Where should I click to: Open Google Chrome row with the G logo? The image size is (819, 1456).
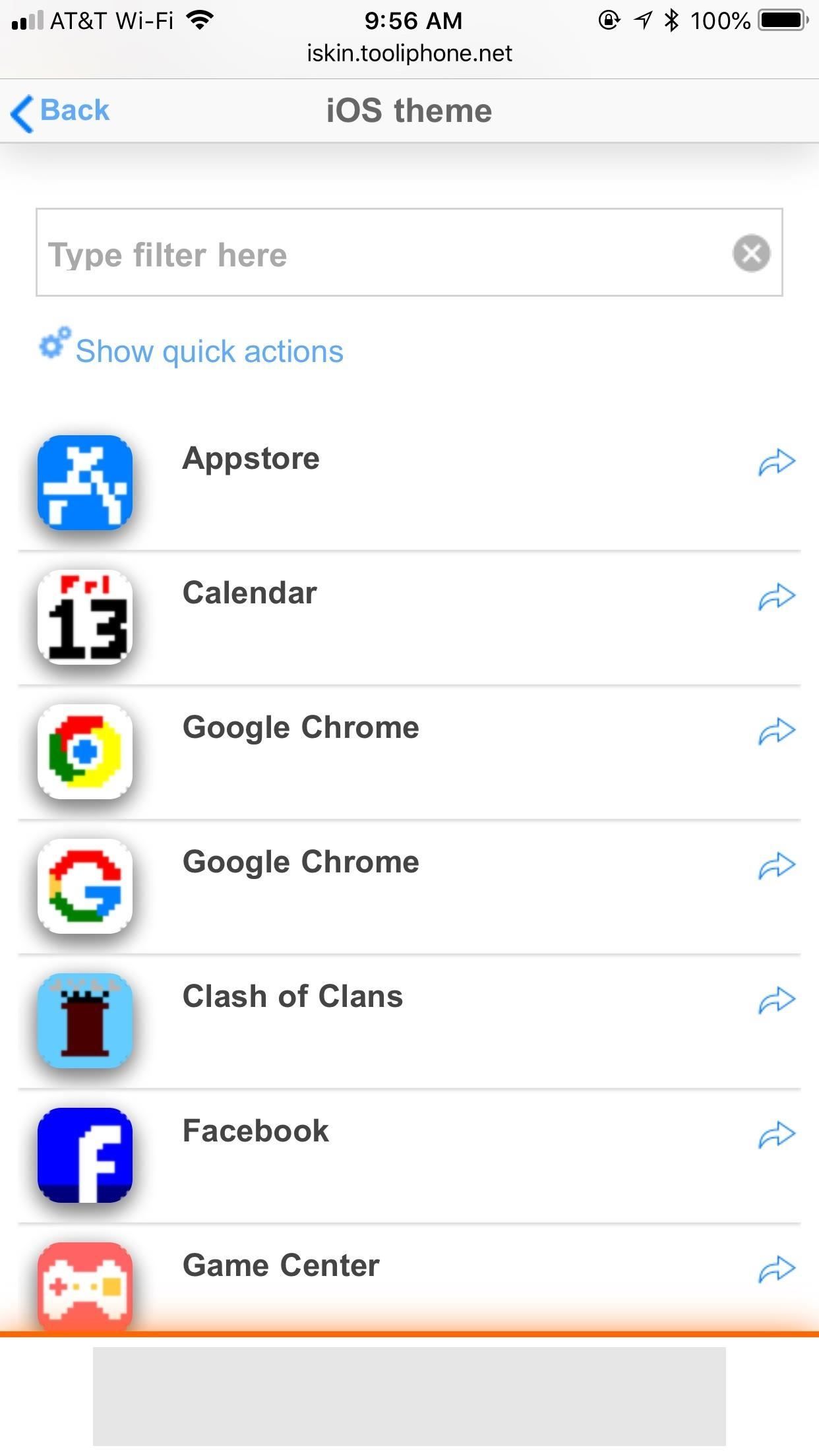[301, 863]
